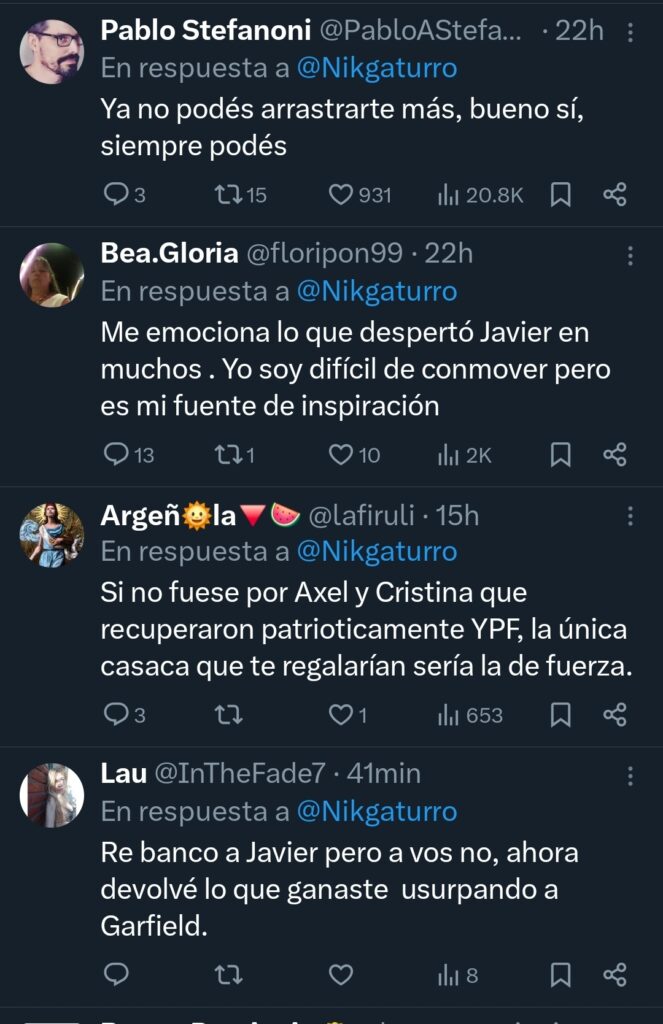Open overflow menu on Lau's reply

tap(630, 776)
